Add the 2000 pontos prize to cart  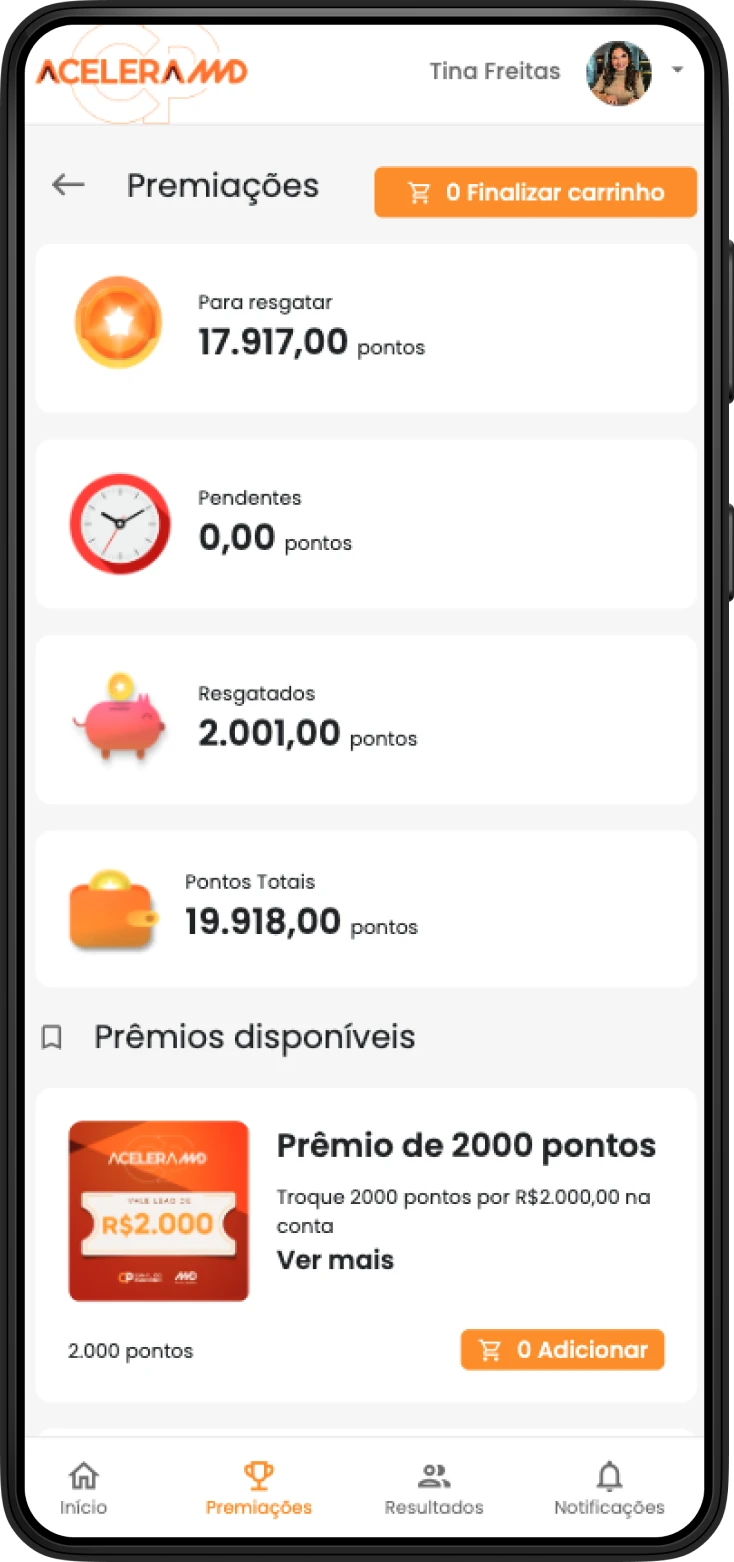[x=562, y=1350]
